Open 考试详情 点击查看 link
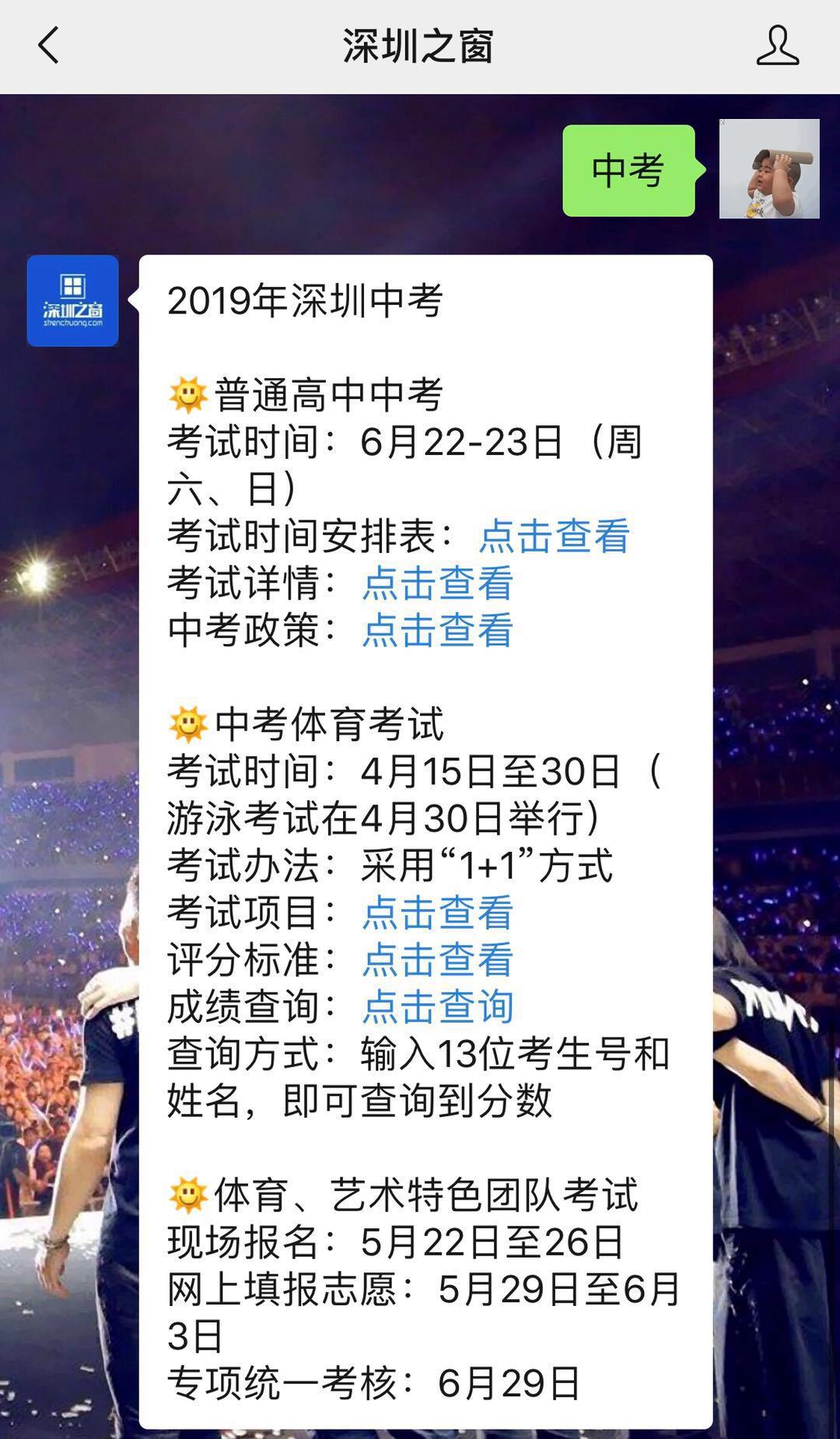This screenshot has width=840, height=1439. pyautogui.click(x=438, y=583)
